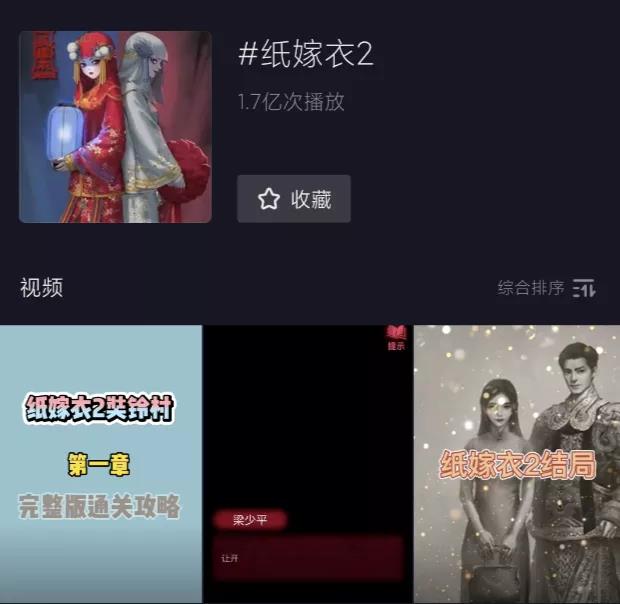View the 纸嫁衣2 topic cover image
Screen dimensions: 620x604
(x=115, y=126)
